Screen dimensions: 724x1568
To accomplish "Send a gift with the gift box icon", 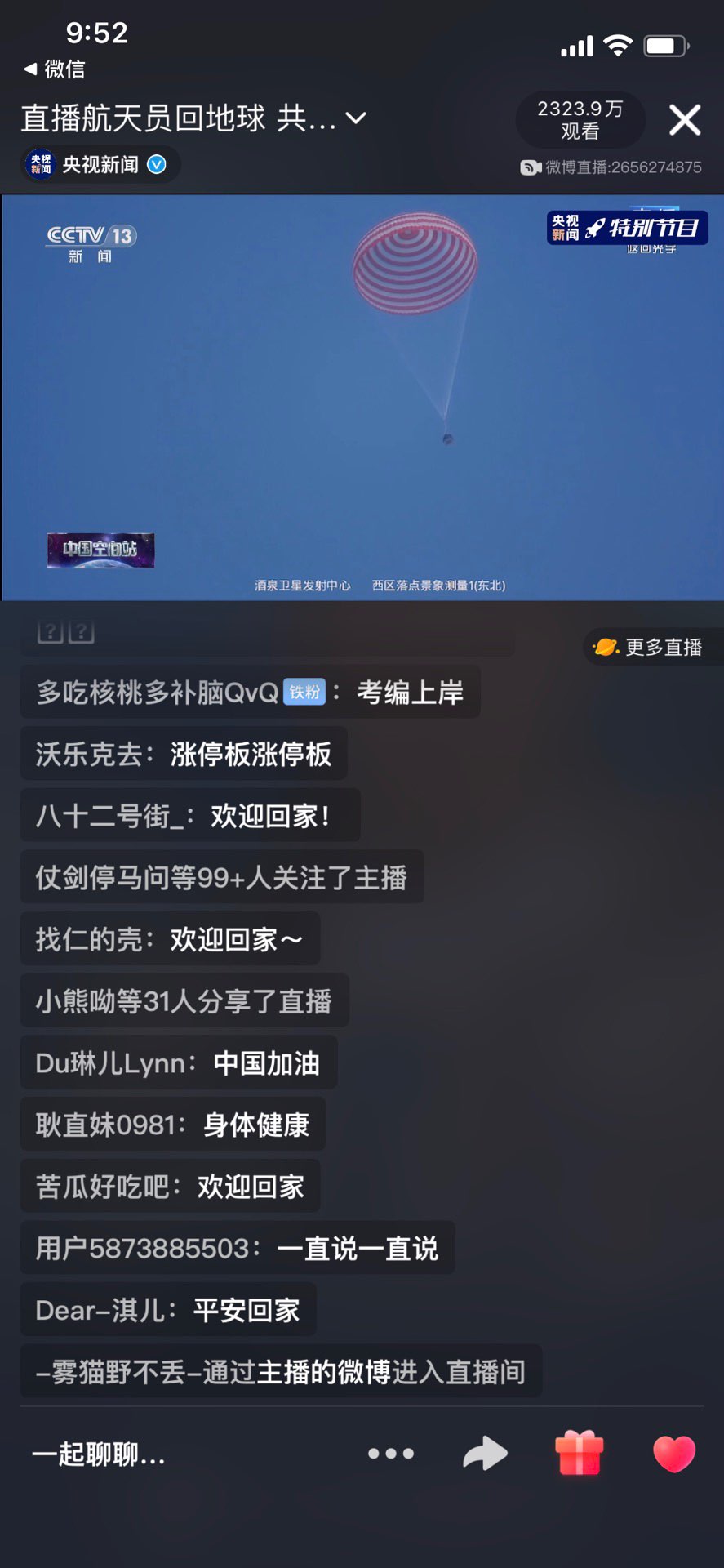I will (x=579, y=1454).
